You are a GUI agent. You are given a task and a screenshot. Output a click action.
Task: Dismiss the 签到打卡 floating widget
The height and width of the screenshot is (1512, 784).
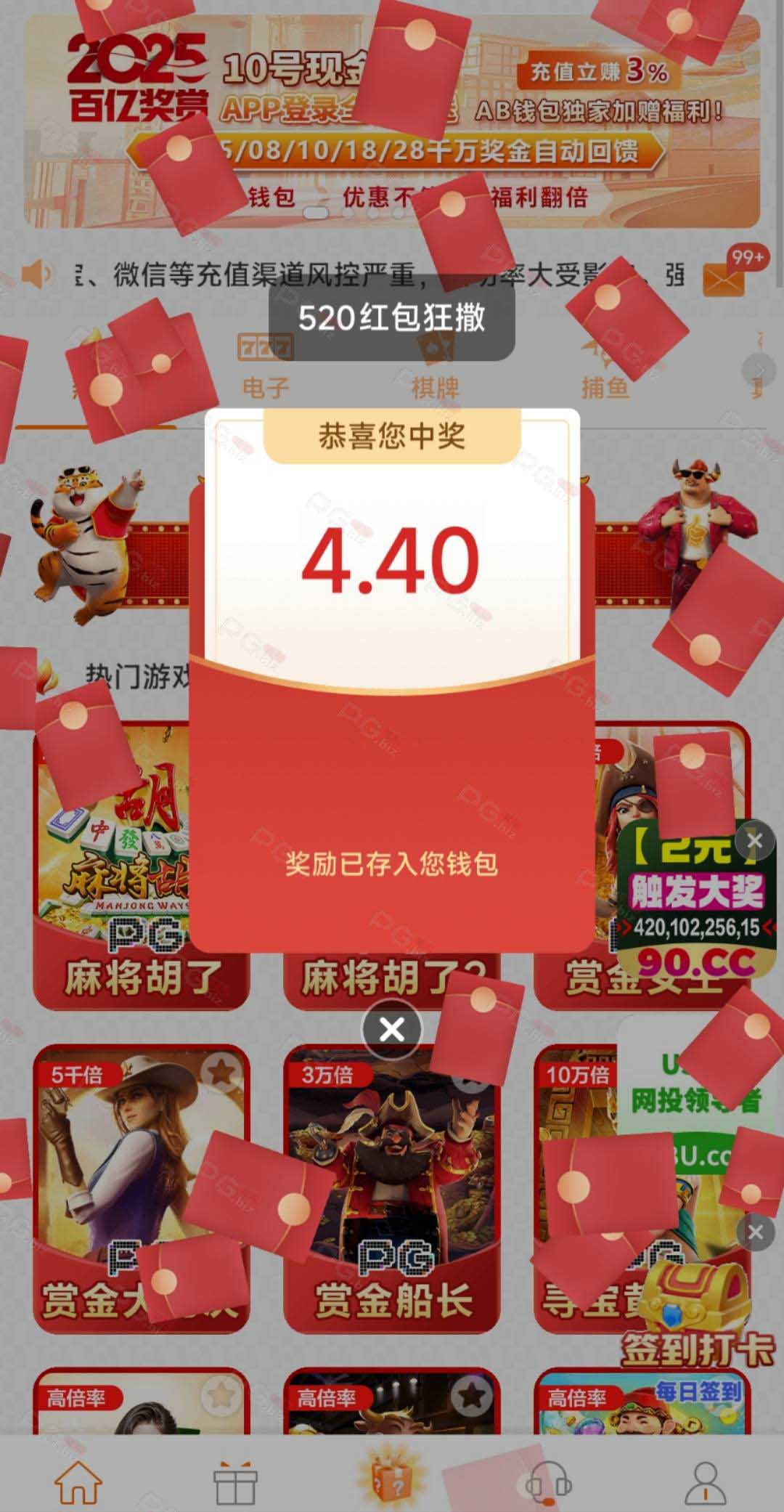756,1232
